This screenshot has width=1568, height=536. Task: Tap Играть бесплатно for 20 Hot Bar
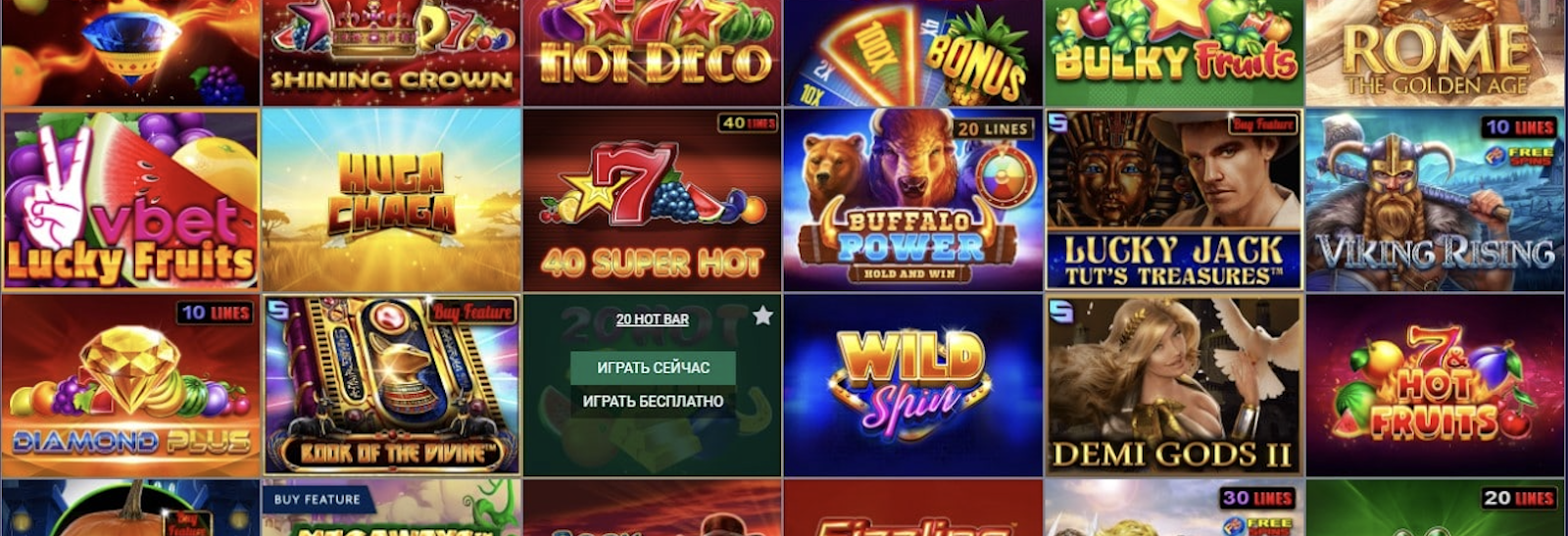[x=653, y=401]
